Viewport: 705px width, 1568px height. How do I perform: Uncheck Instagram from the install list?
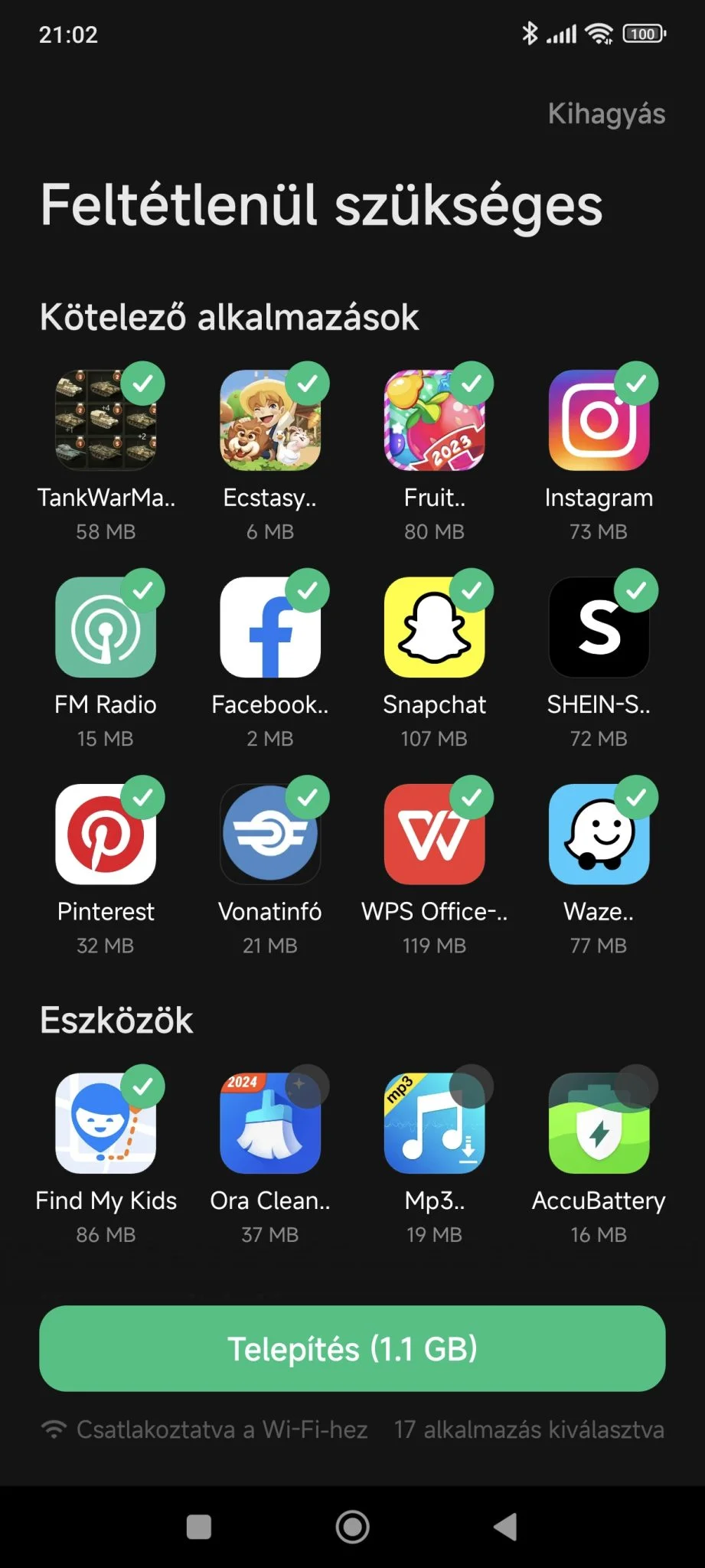599,420
